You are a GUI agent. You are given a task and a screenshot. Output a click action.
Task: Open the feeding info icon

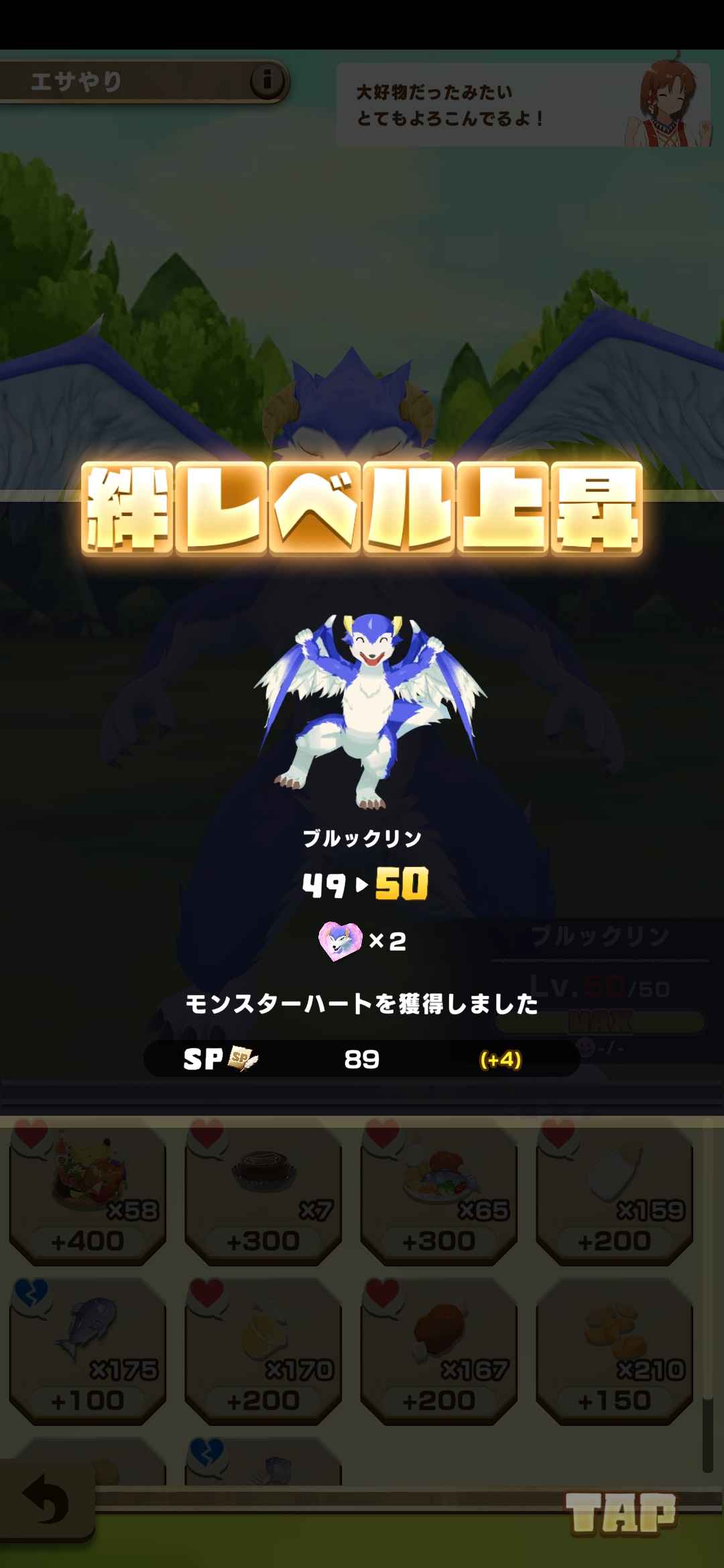267,81
